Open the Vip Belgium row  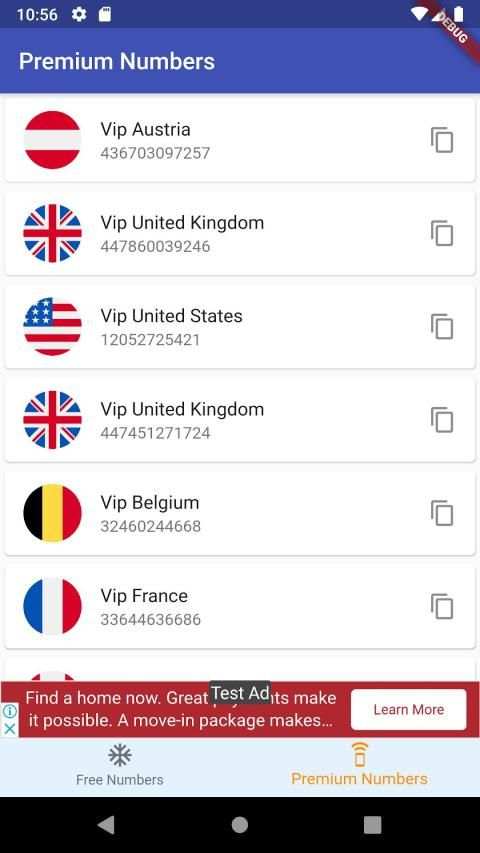[240, 513]
